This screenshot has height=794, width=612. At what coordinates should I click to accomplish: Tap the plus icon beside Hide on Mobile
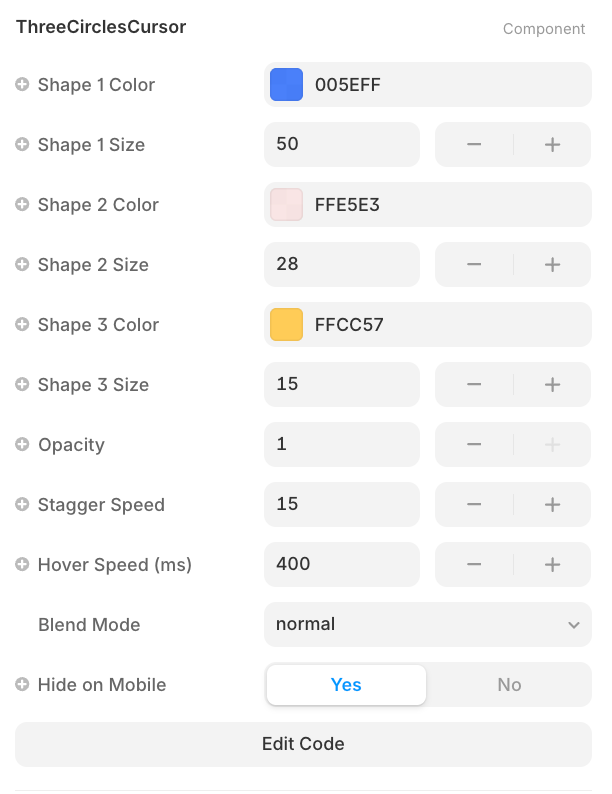[22, 685]
